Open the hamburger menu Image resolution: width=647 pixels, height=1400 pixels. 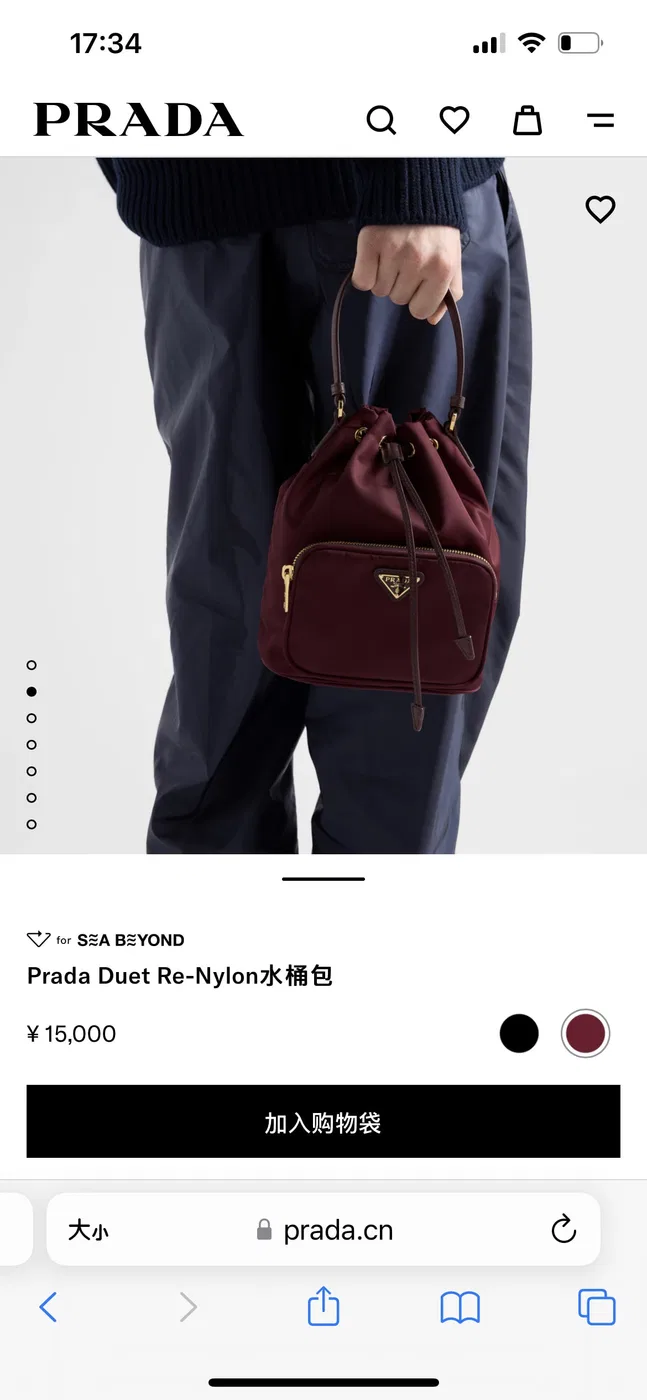point(600,121)
